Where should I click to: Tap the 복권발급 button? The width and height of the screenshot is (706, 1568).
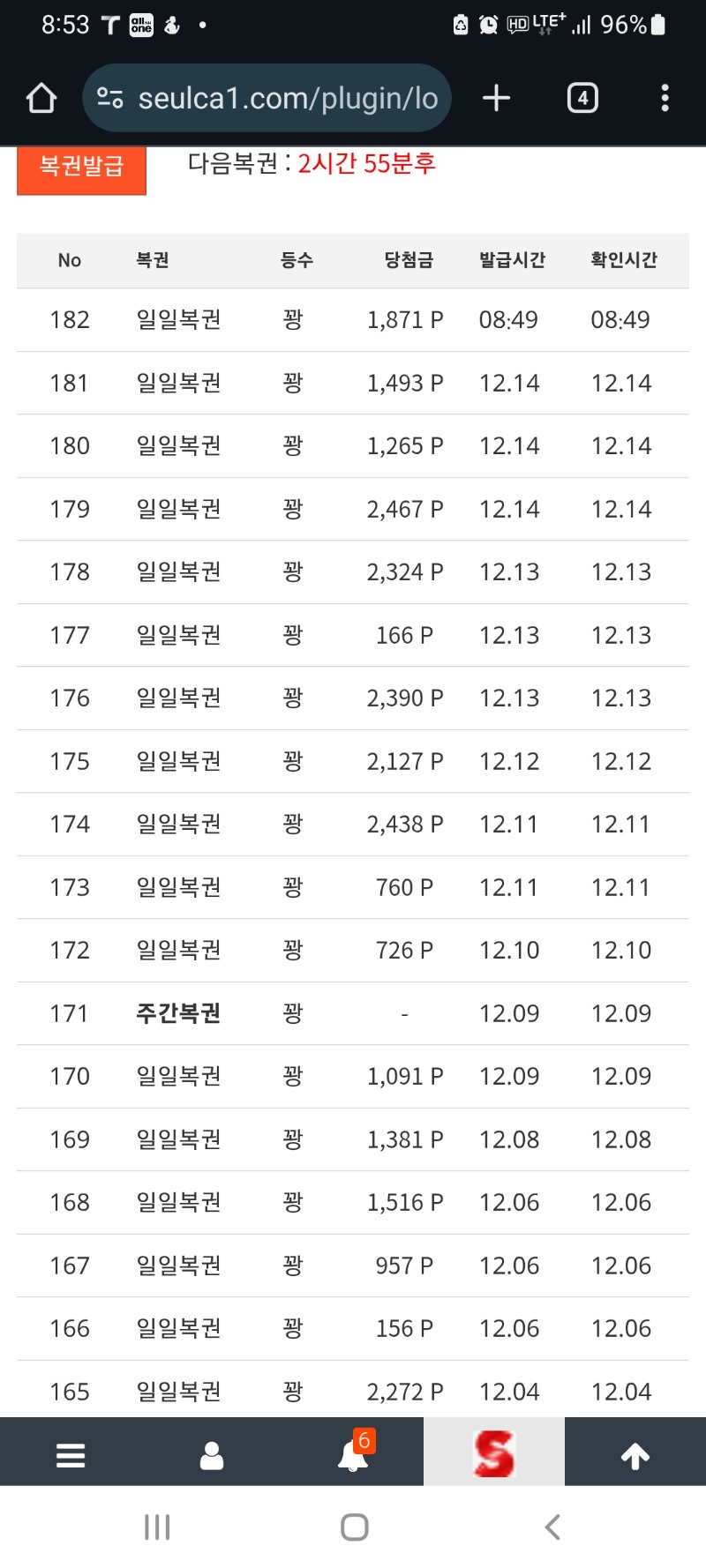(81, 168)
